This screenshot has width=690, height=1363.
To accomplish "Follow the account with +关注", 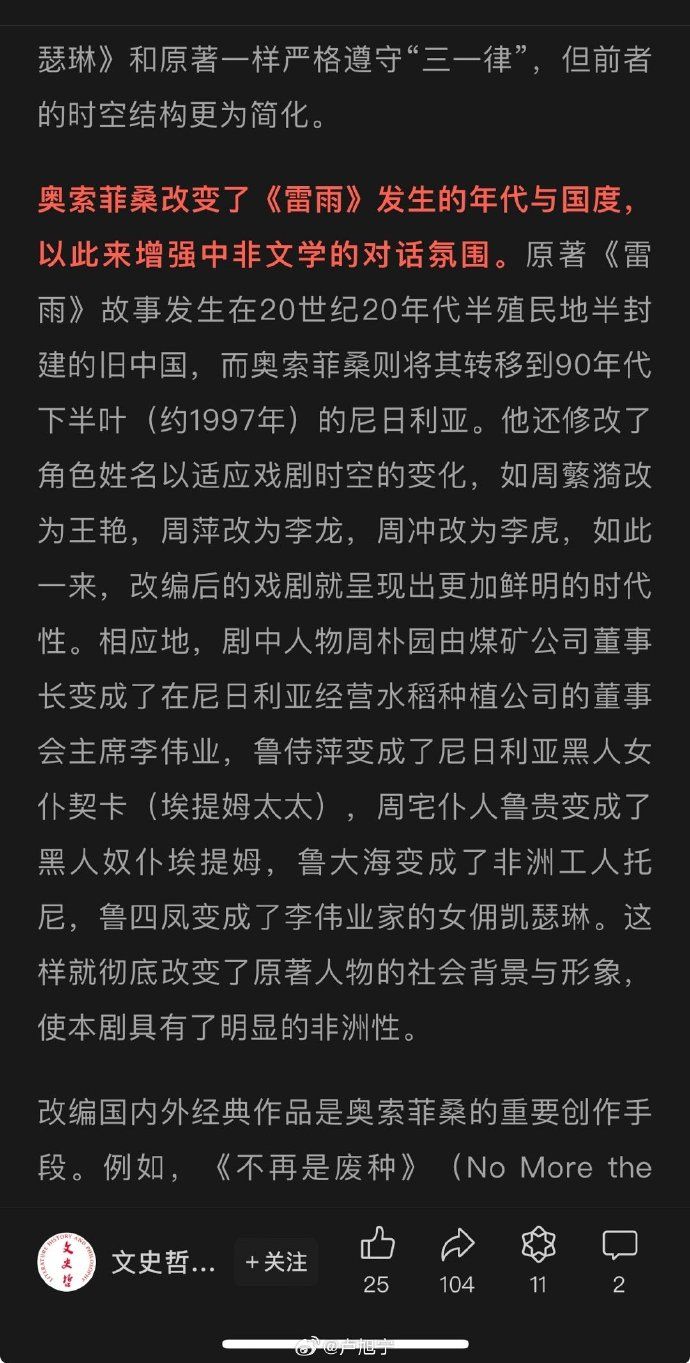I will (x=277, y=1262).
